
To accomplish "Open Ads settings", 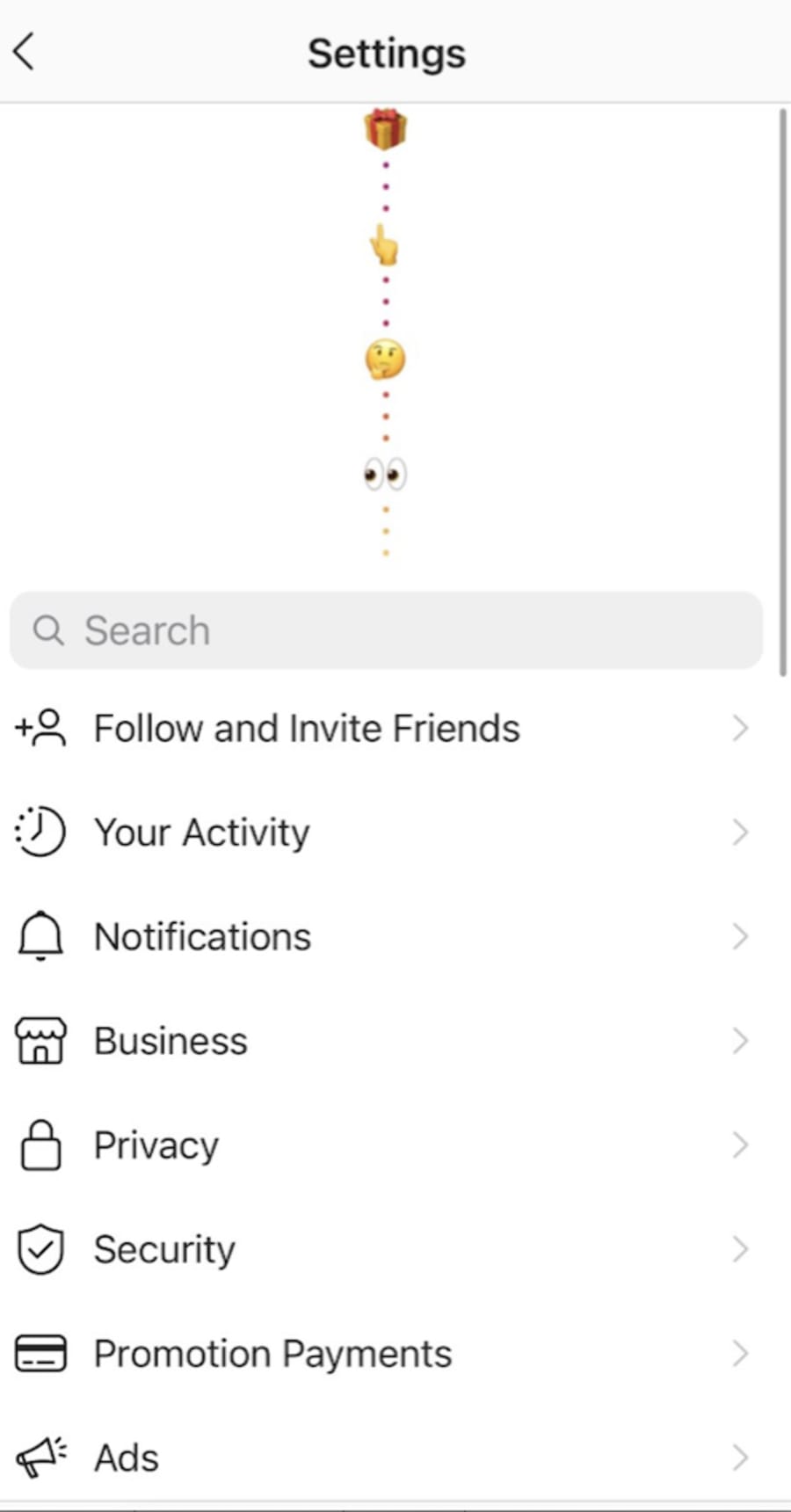I will (x=386, y=1457).
